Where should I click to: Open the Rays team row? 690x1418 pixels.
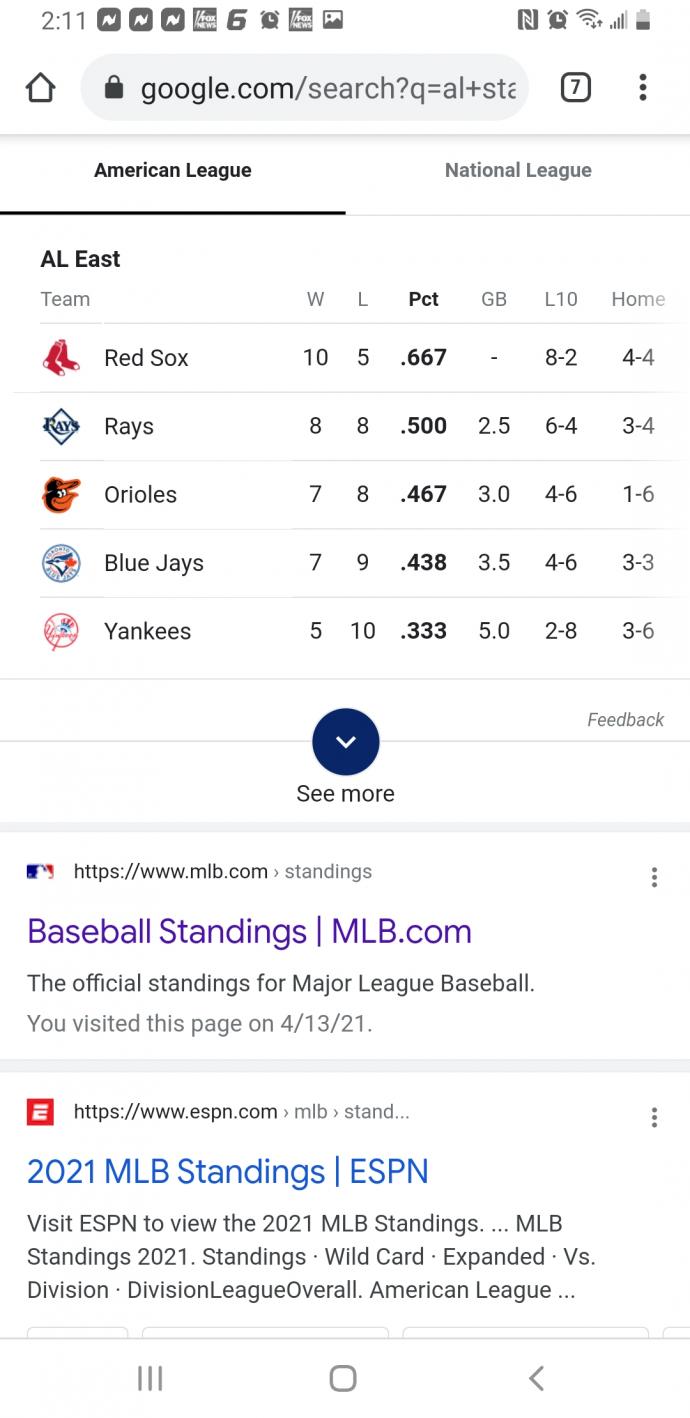point(129,427)
